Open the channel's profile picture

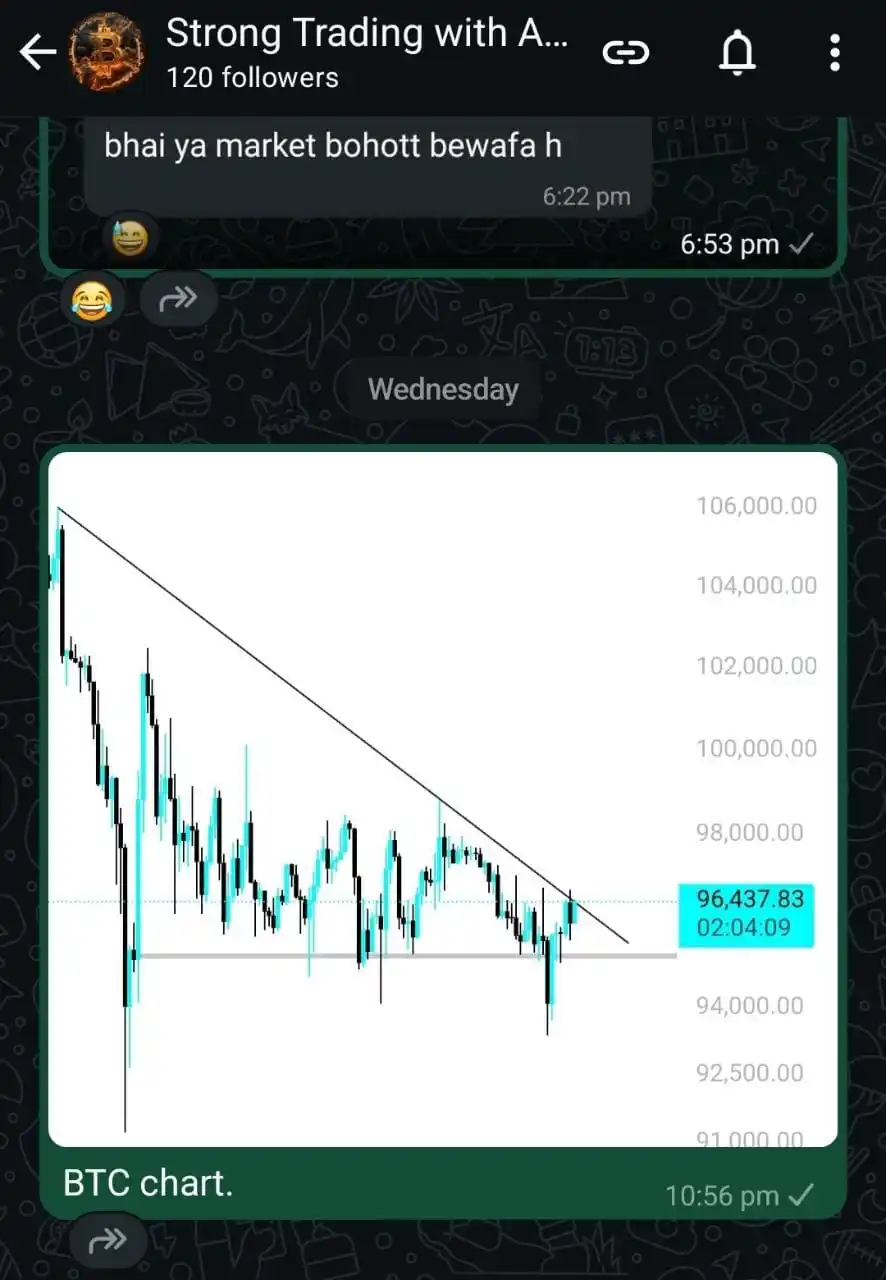pyautogui.click(x=106, y=53)
